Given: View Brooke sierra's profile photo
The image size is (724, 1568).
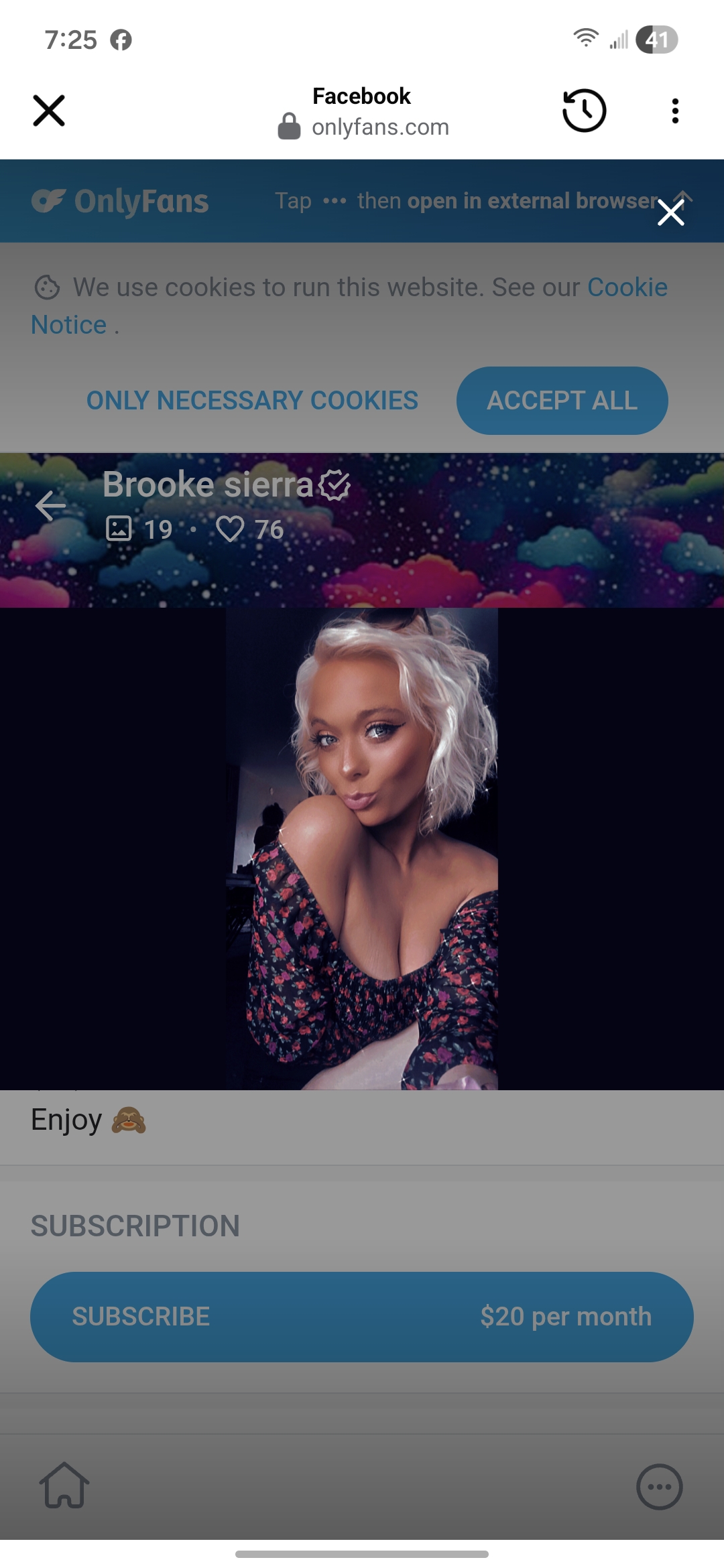Looking at the screenshot, I should coord(362,848).
